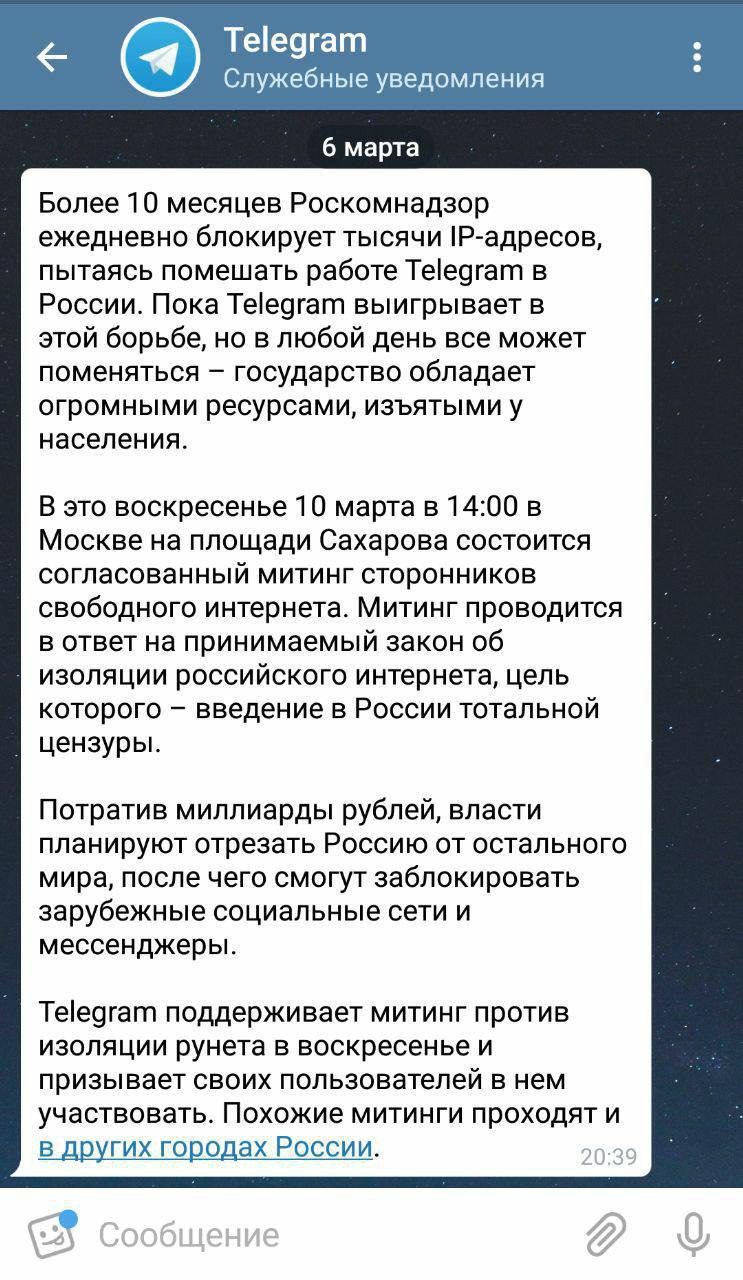Tap the microphone to record voice
Image resolution: width=743 pixels, height=1280 pixels.
[692, 1234]
